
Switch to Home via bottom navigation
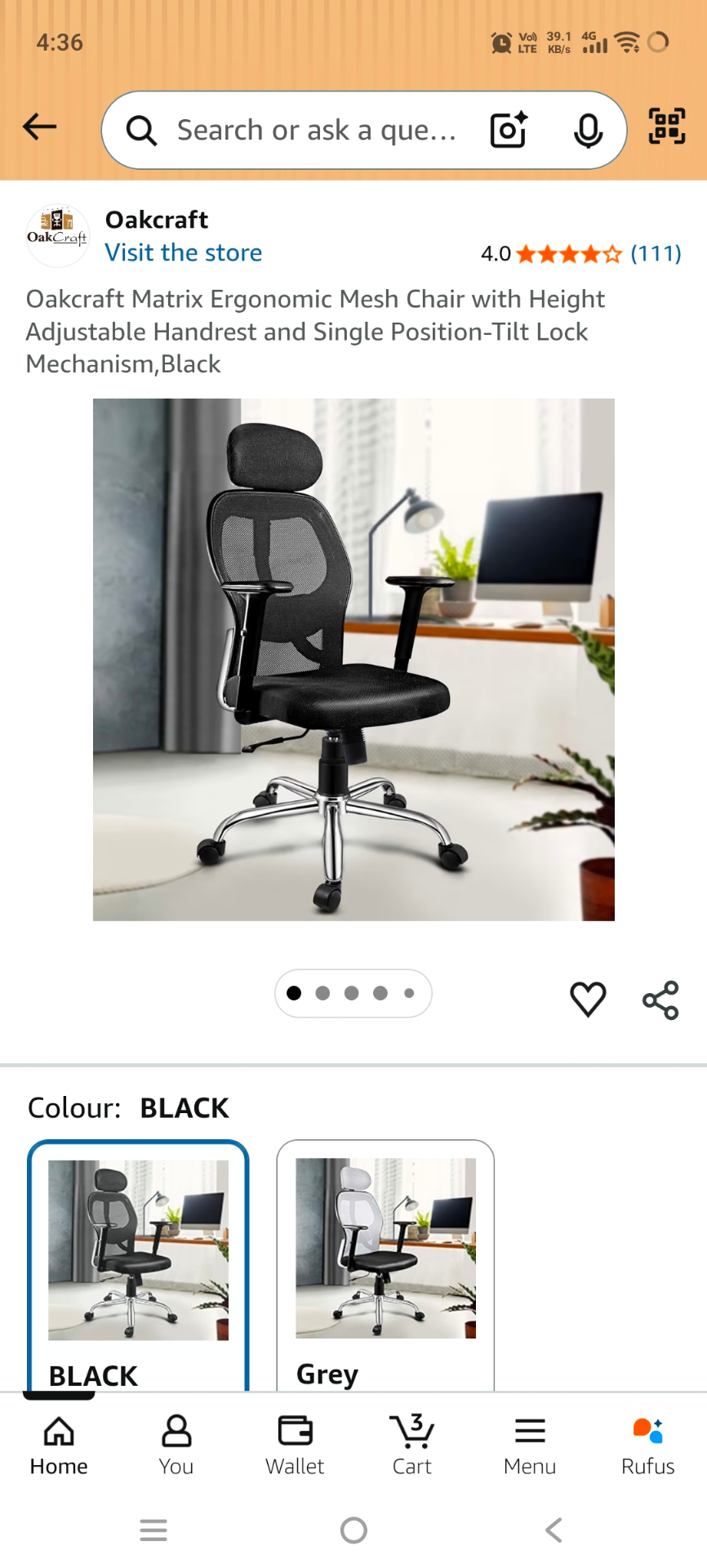(58, 1441)
